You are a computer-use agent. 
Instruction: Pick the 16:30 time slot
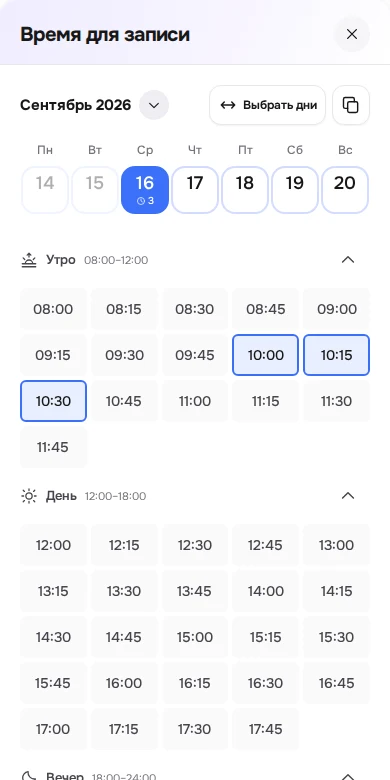pos(266,683)
